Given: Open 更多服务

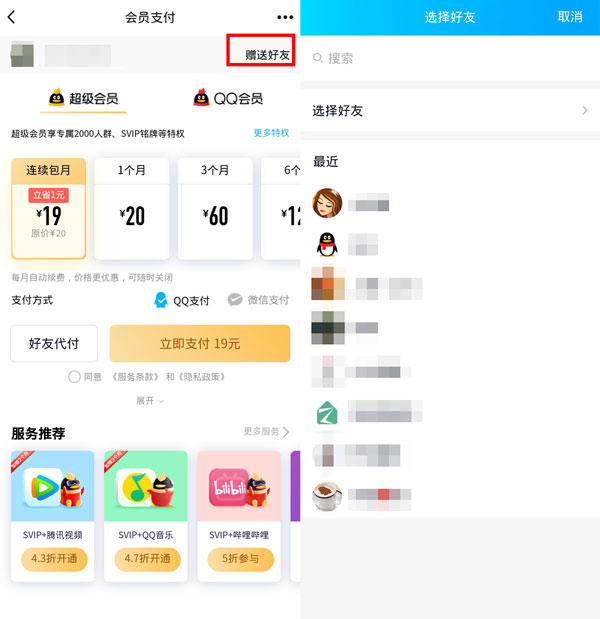Looking at the screenshot, I should point(266,432).
